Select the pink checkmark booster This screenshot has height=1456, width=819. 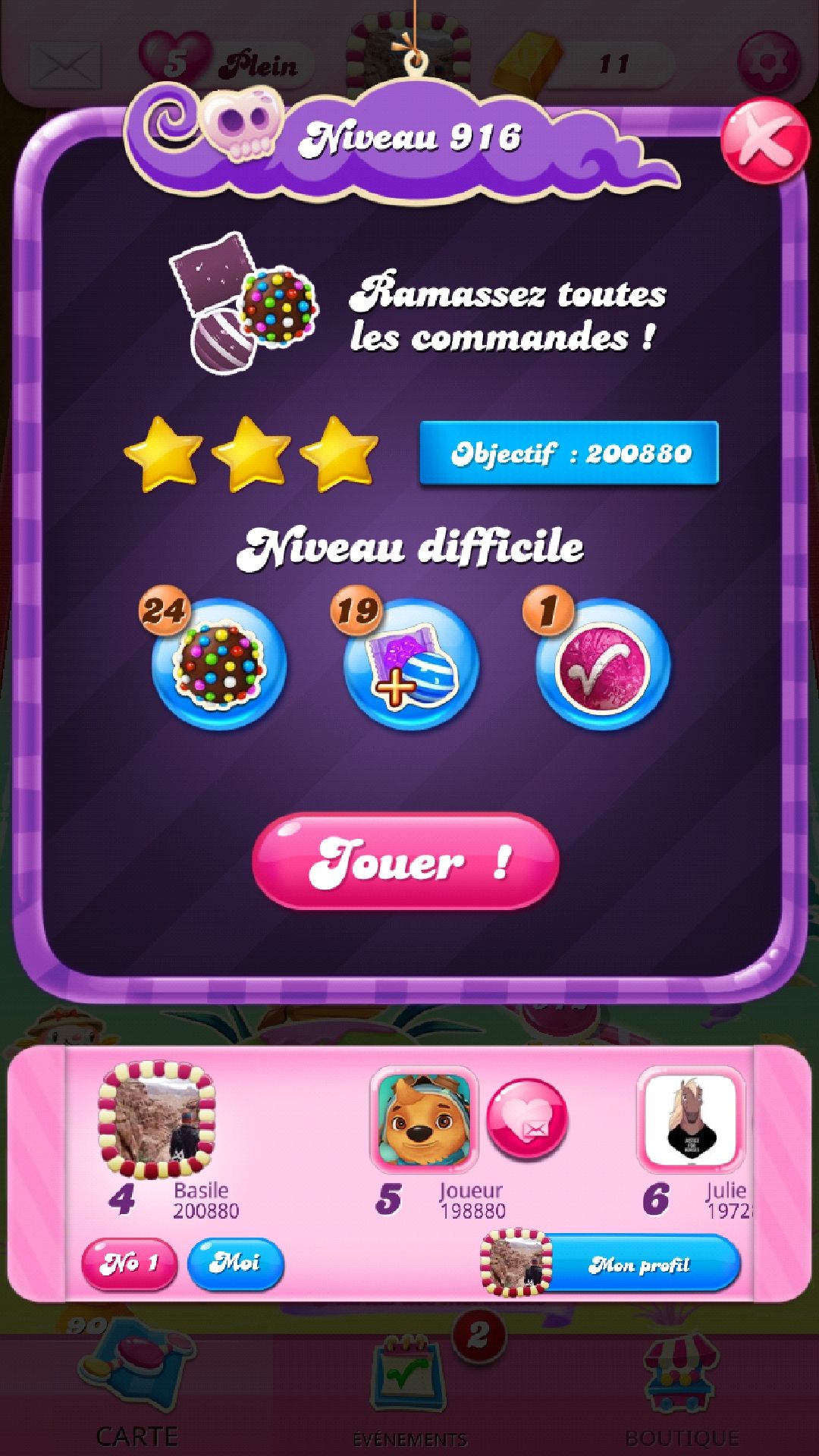603,665
